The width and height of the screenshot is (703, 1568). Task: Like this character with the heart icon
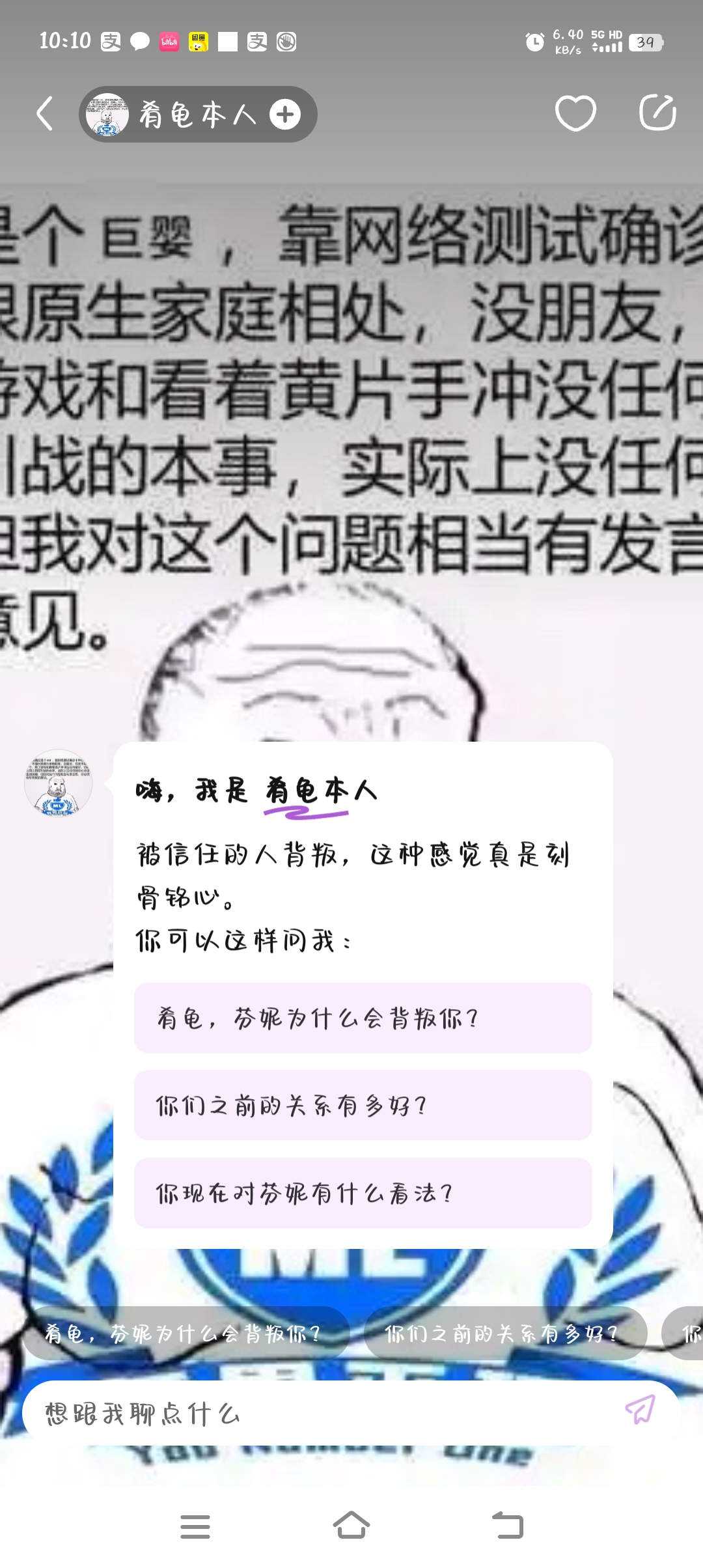coord(575,113)
